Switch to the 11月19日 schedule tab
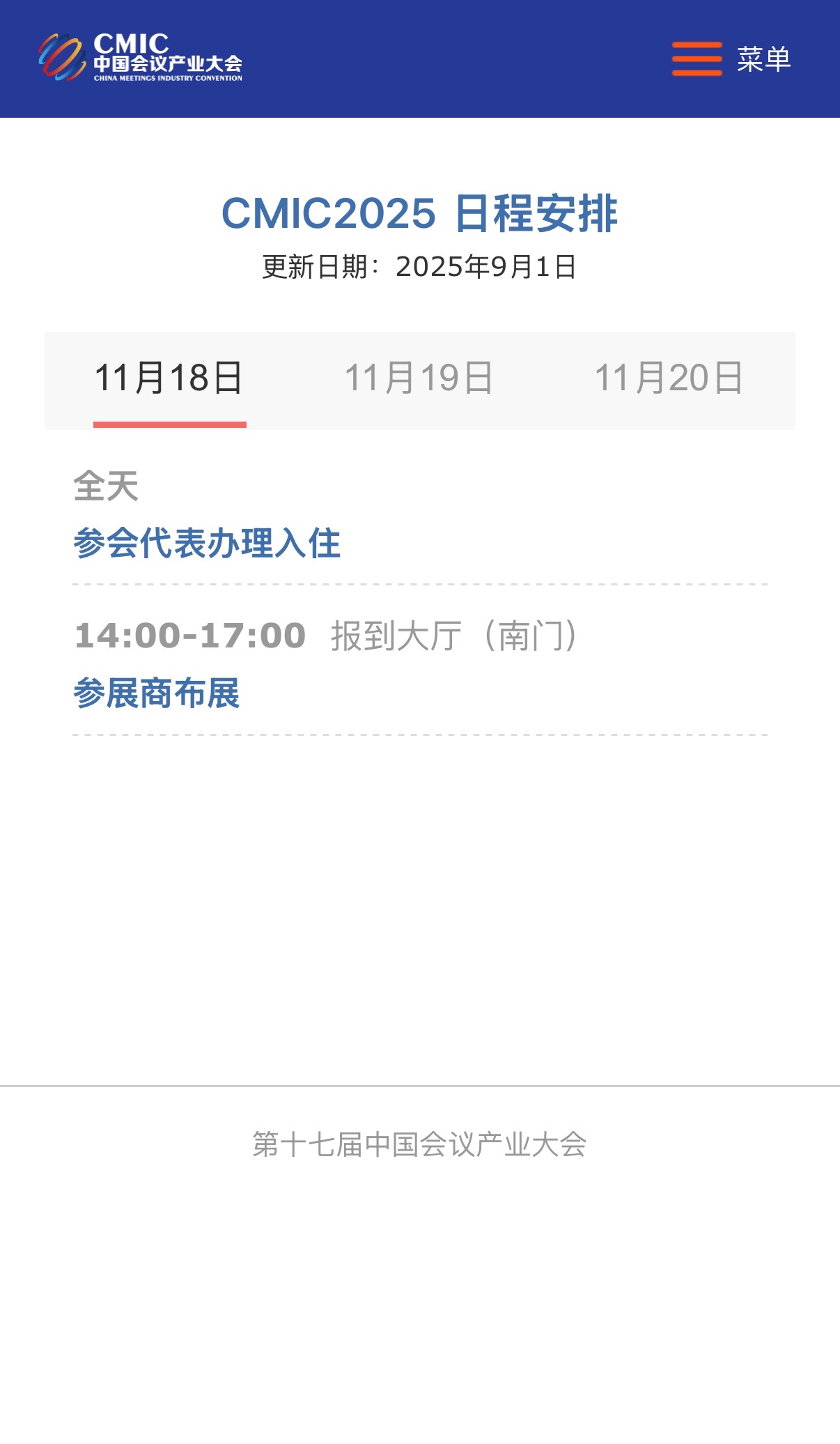840x1444 pixels. pos(419,378)
